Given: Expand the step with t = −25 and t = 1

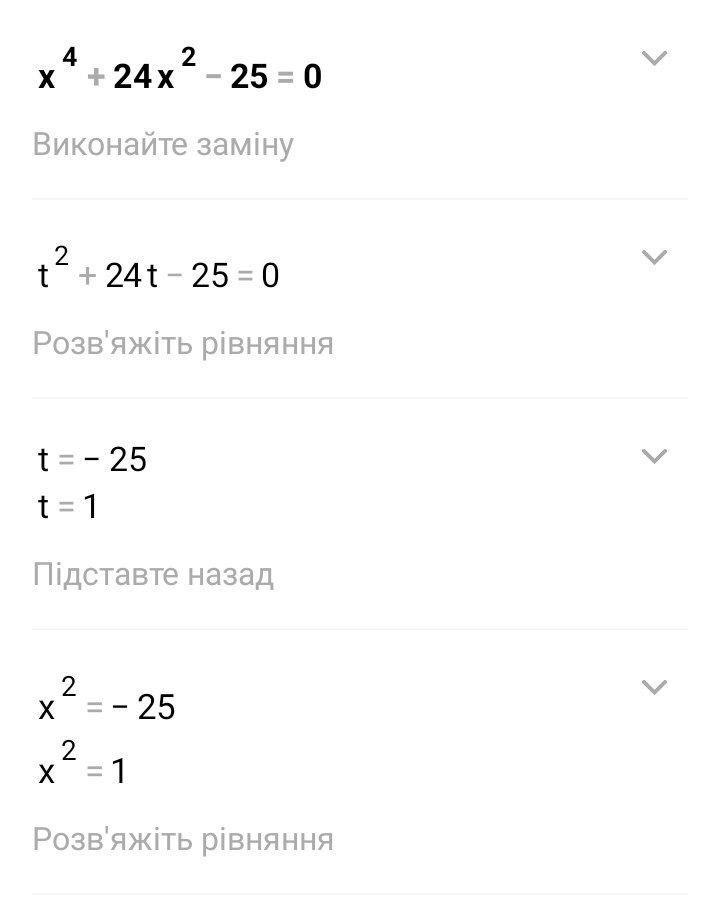Looking at the screenshot, I should tap(653, 457).
